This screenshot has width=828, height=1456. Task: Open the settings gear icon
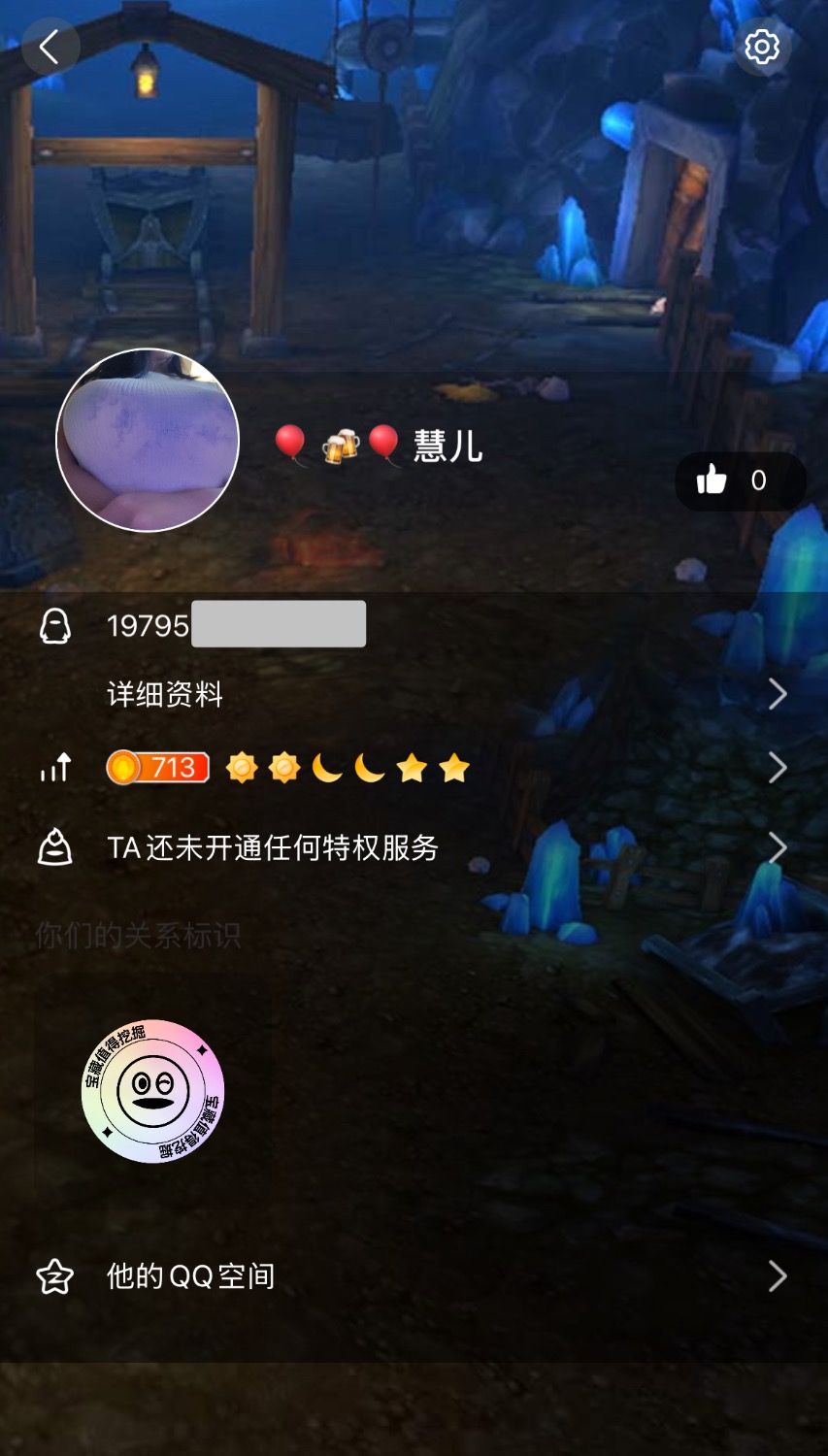pyautogui.click(x=761, y=47)
